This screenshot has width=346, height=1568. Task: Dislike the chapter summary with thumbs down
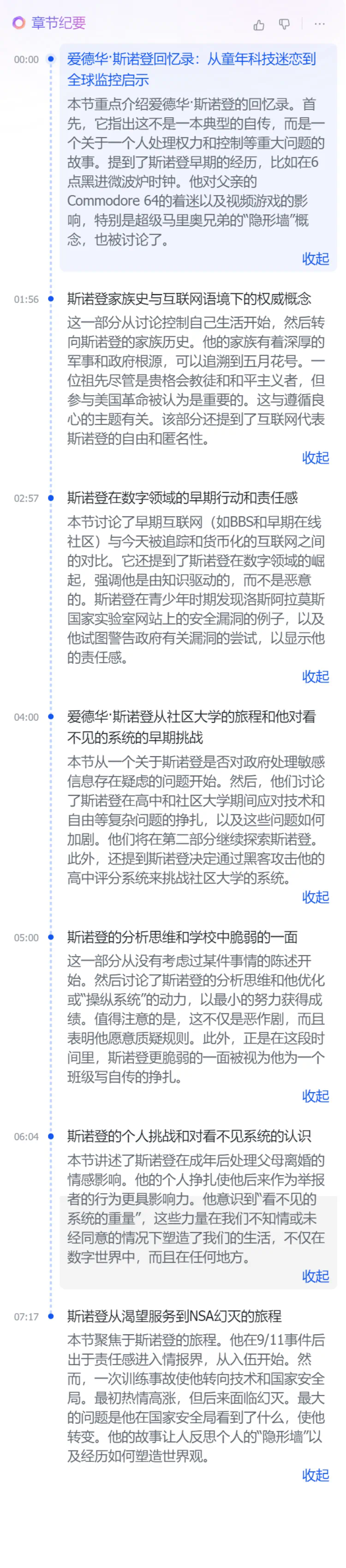click(x=285, y=24)
